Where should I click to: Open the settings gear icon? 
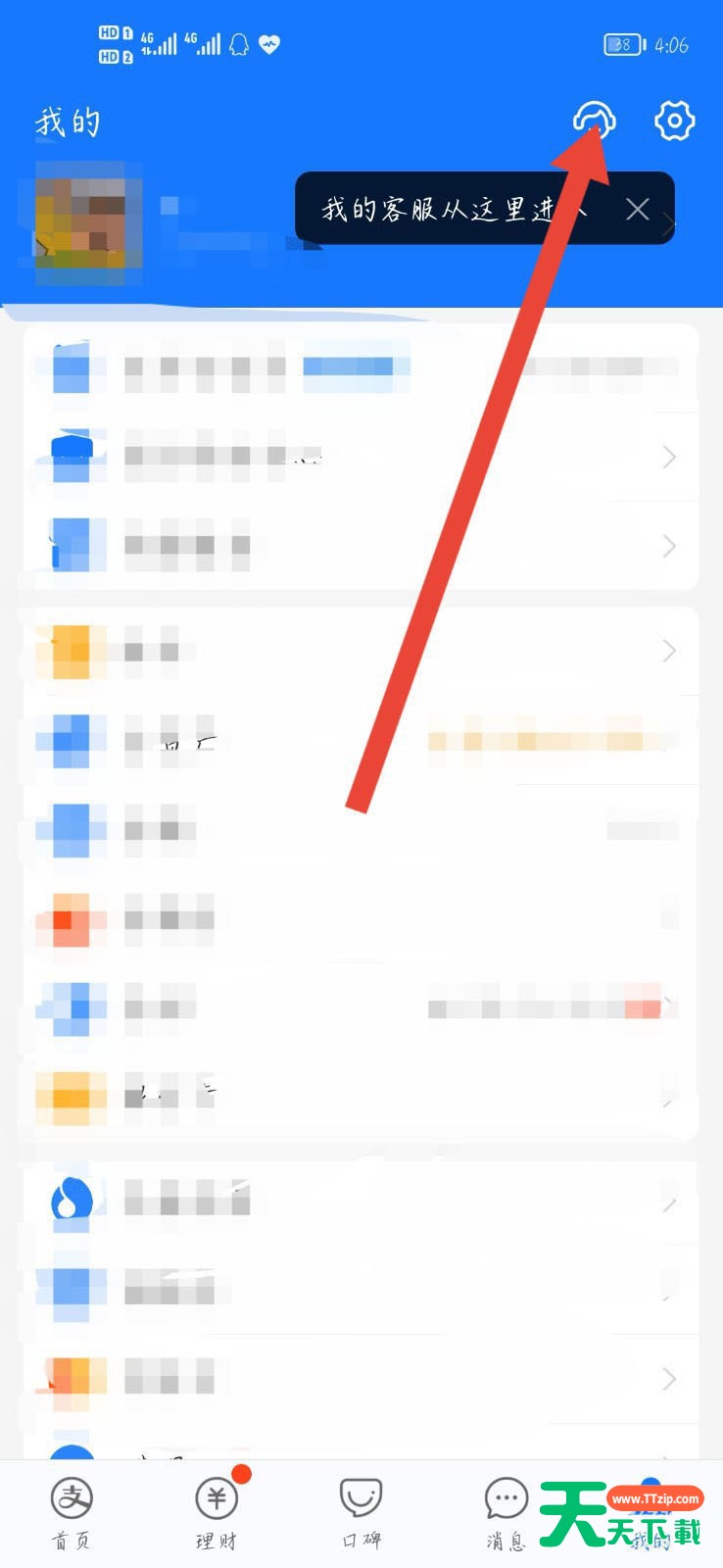(674, 122)
